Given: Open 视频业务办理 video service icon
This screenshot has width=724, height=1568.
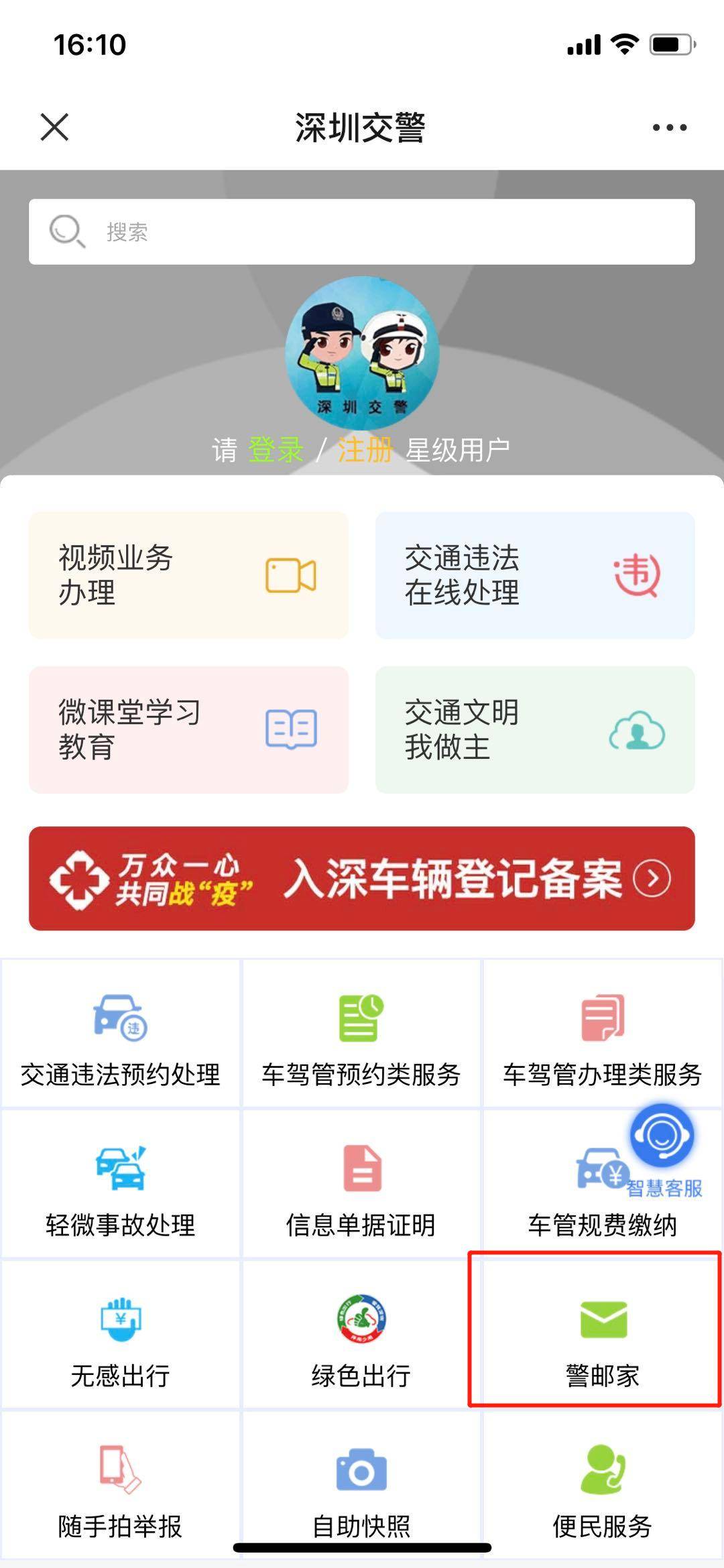Looking at the screenshot, I should tap(291, 577).
